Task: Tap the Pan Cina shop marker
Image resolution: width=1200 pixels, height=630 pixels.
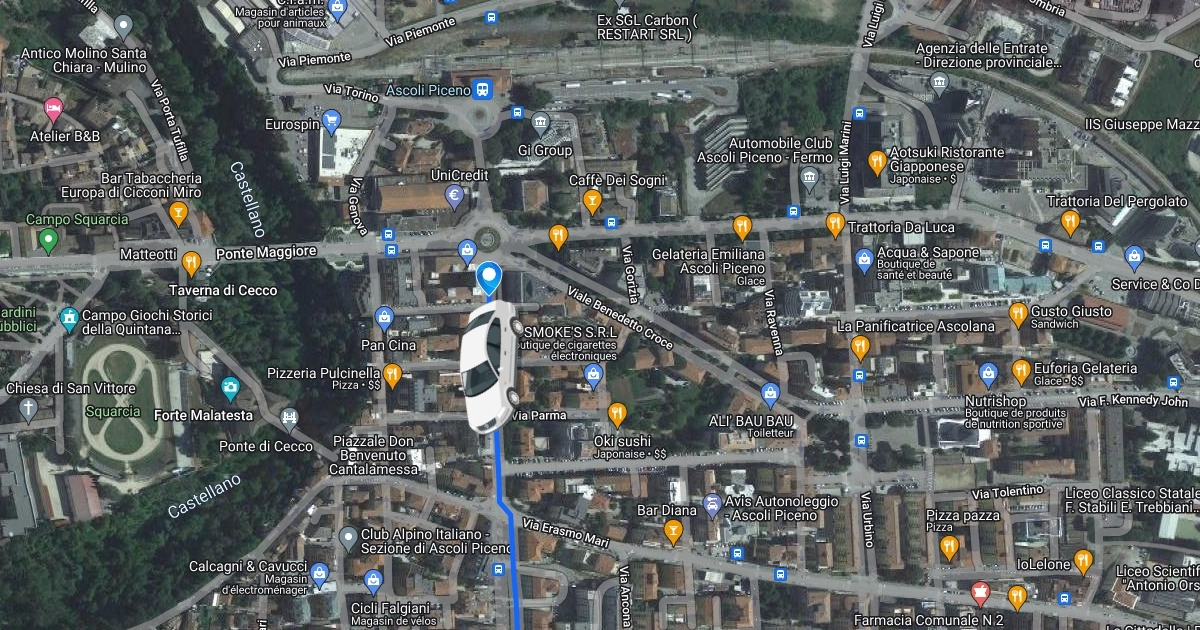Action: pos(385,319)
